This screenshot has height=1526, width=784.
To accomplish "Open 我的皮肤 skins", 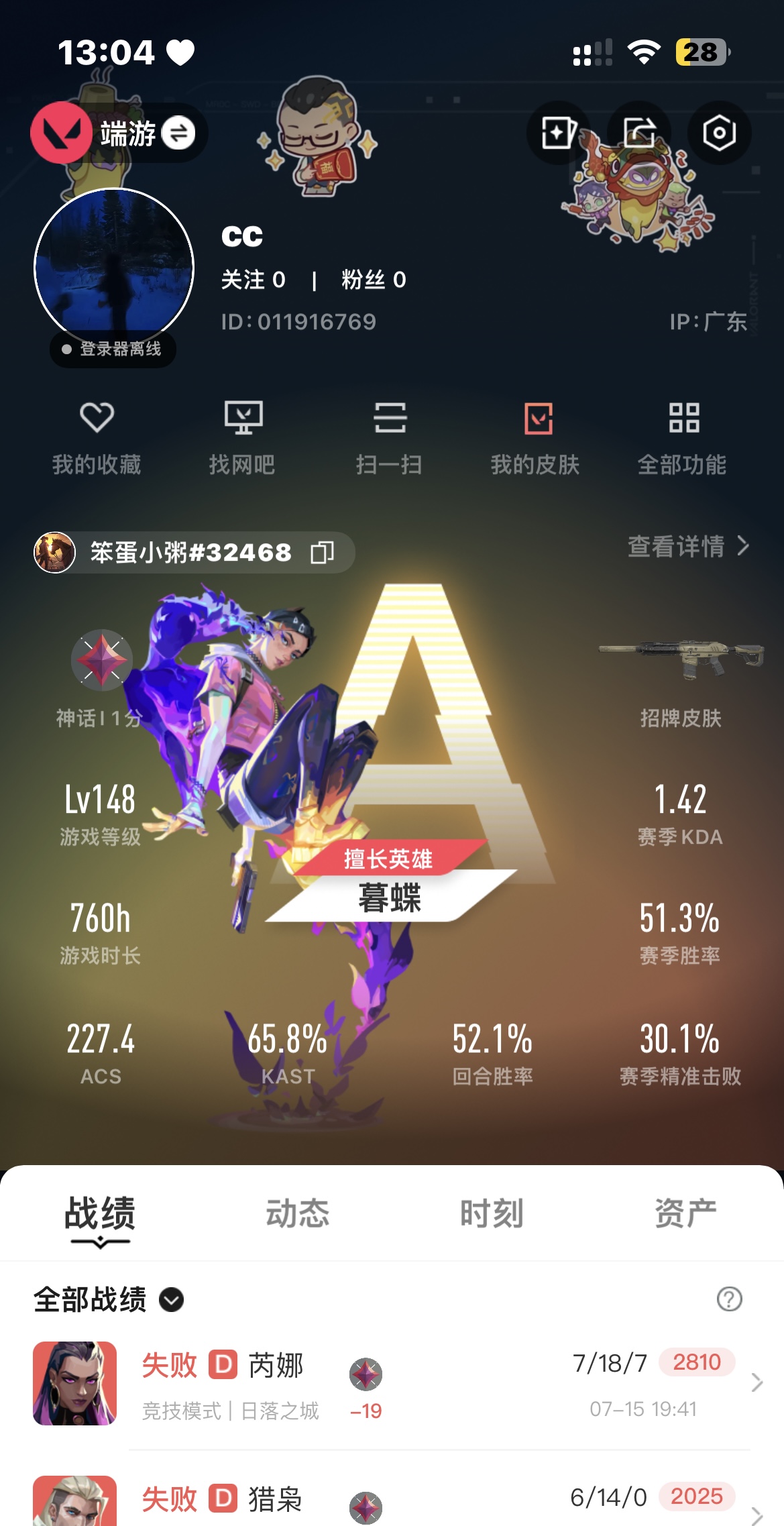I will [x=535, y=436].
